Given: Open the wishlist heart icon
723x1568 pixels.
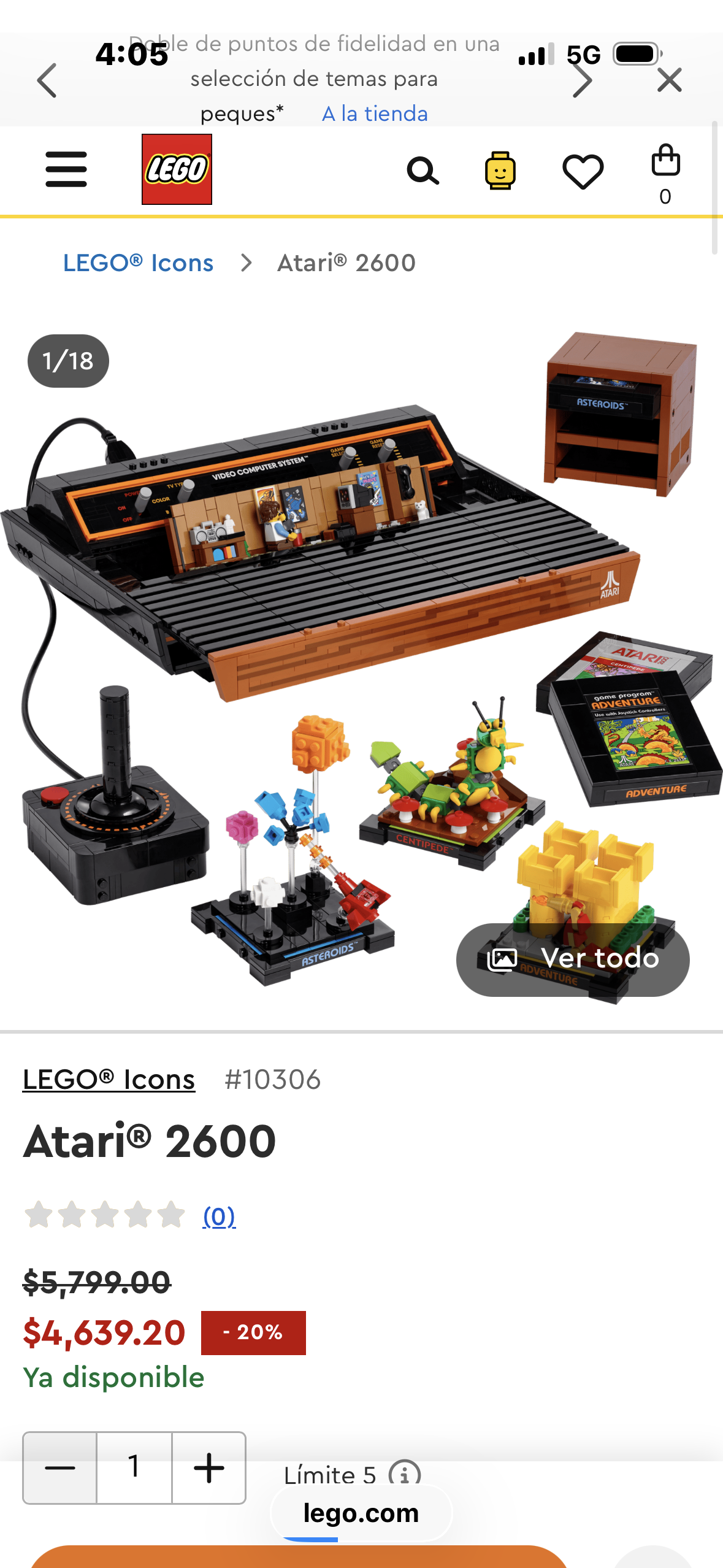Looking at the screenshot, I should pyautogui.click(x=583, y=171).
